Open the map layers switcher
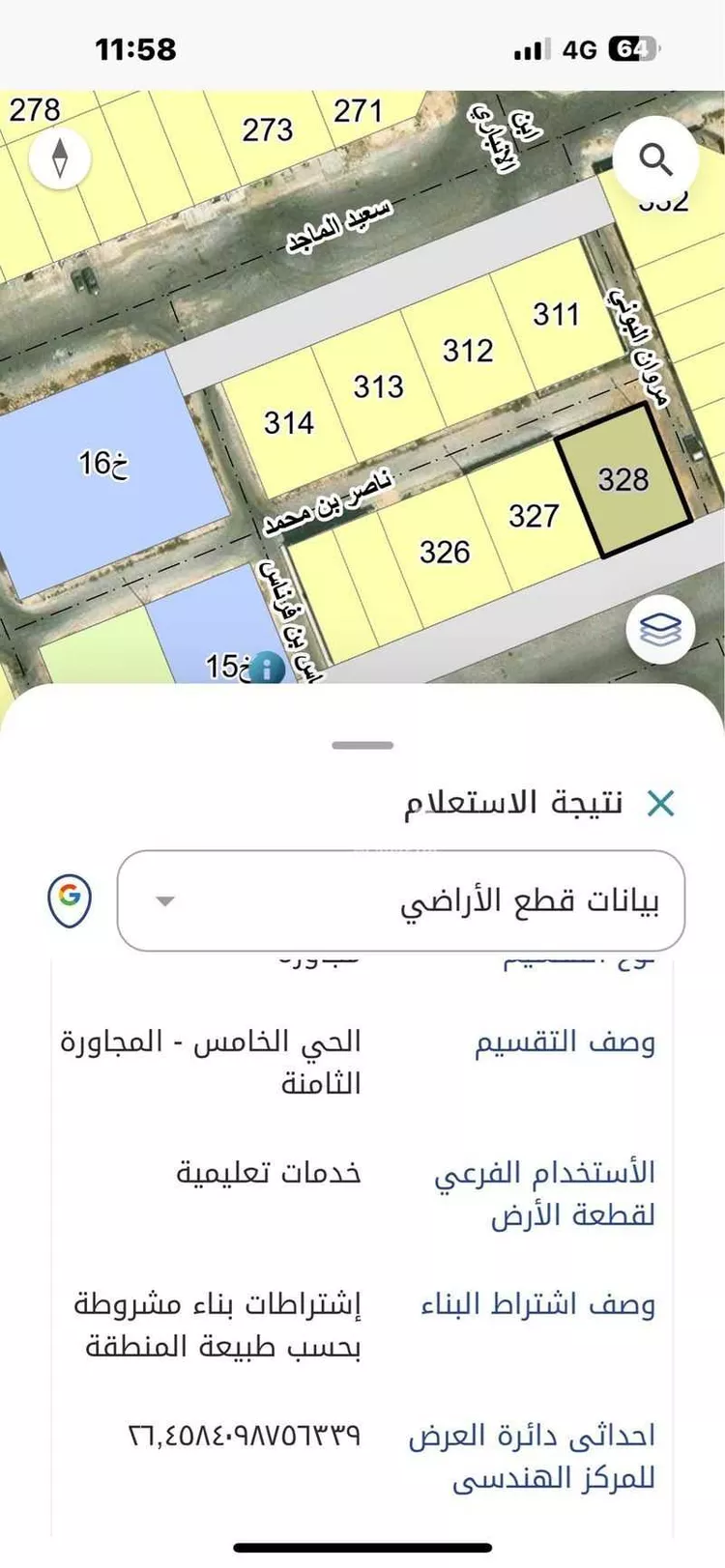Image resolution: width=725 pixels, height=1568 pixels. (x=661, y=629)
